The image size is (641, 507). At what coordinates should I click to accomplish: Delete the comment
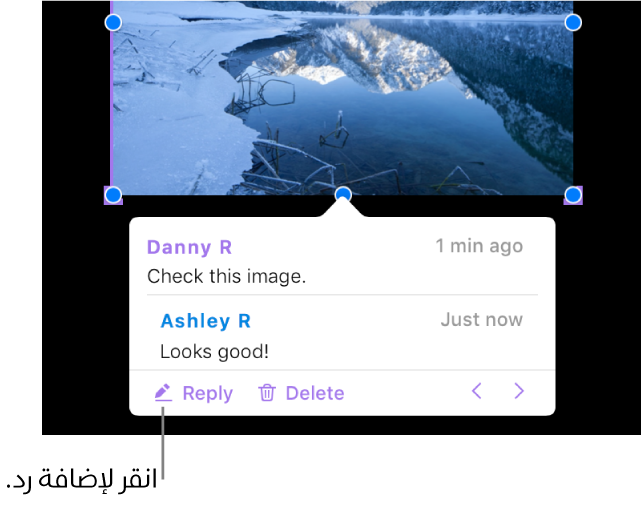pyautogui.click(x=301, y=393)
